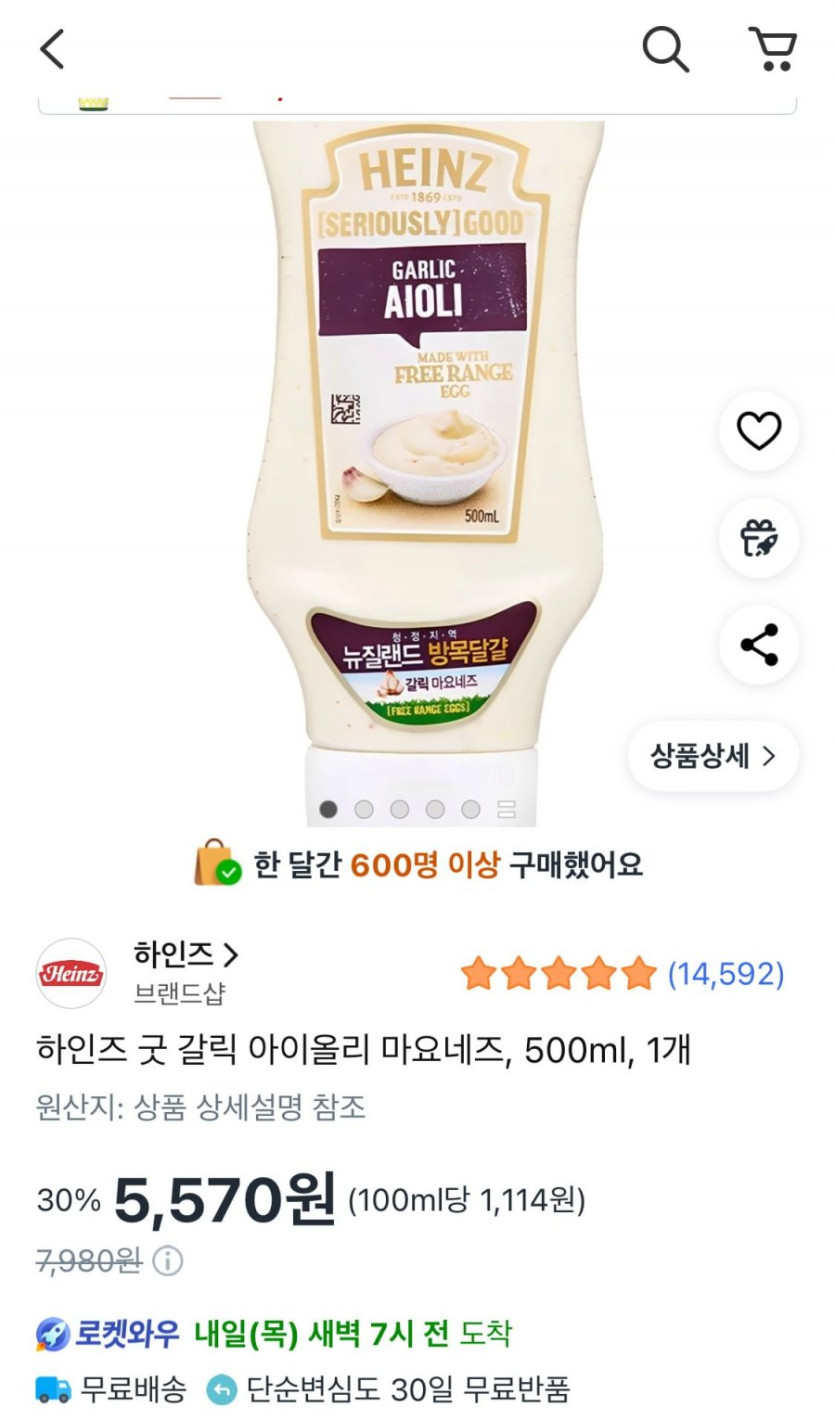Open 상품상세 product details
The height and width of the screenshot is (1420, 835).
[713, 756]
